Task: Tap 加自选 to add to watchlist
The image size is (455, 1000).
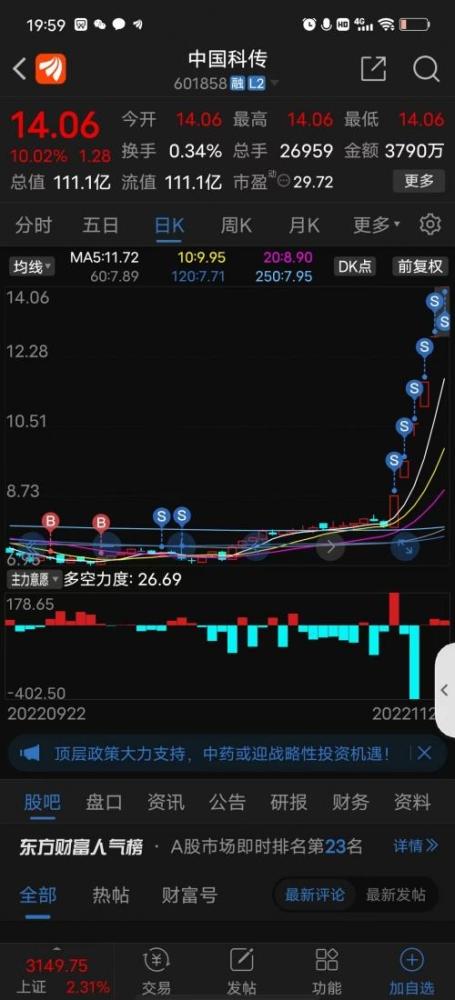Action: click(412, 971)
